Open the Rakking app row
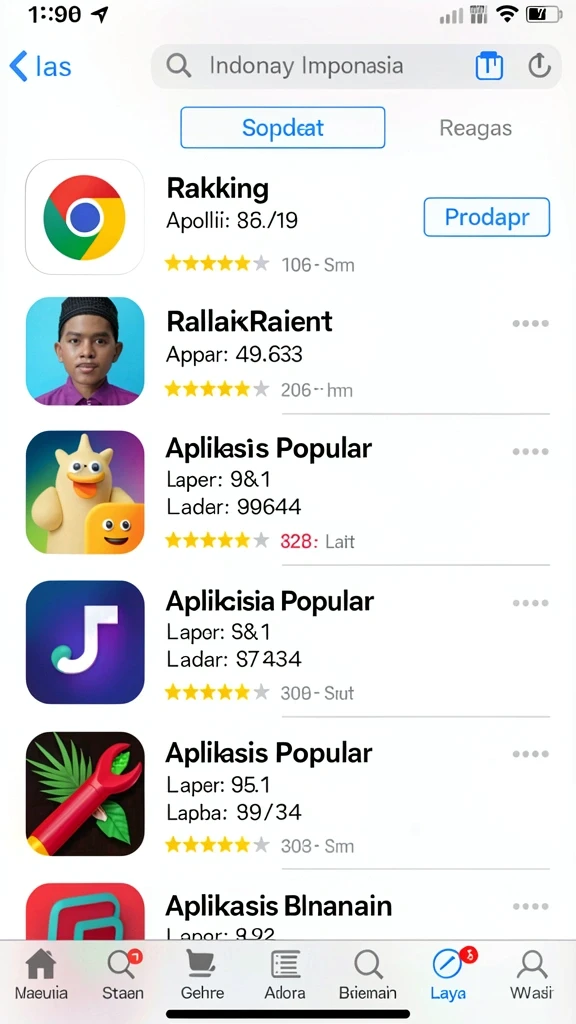The width and height of the screenshot is (576, 1024). pos(287,217)
